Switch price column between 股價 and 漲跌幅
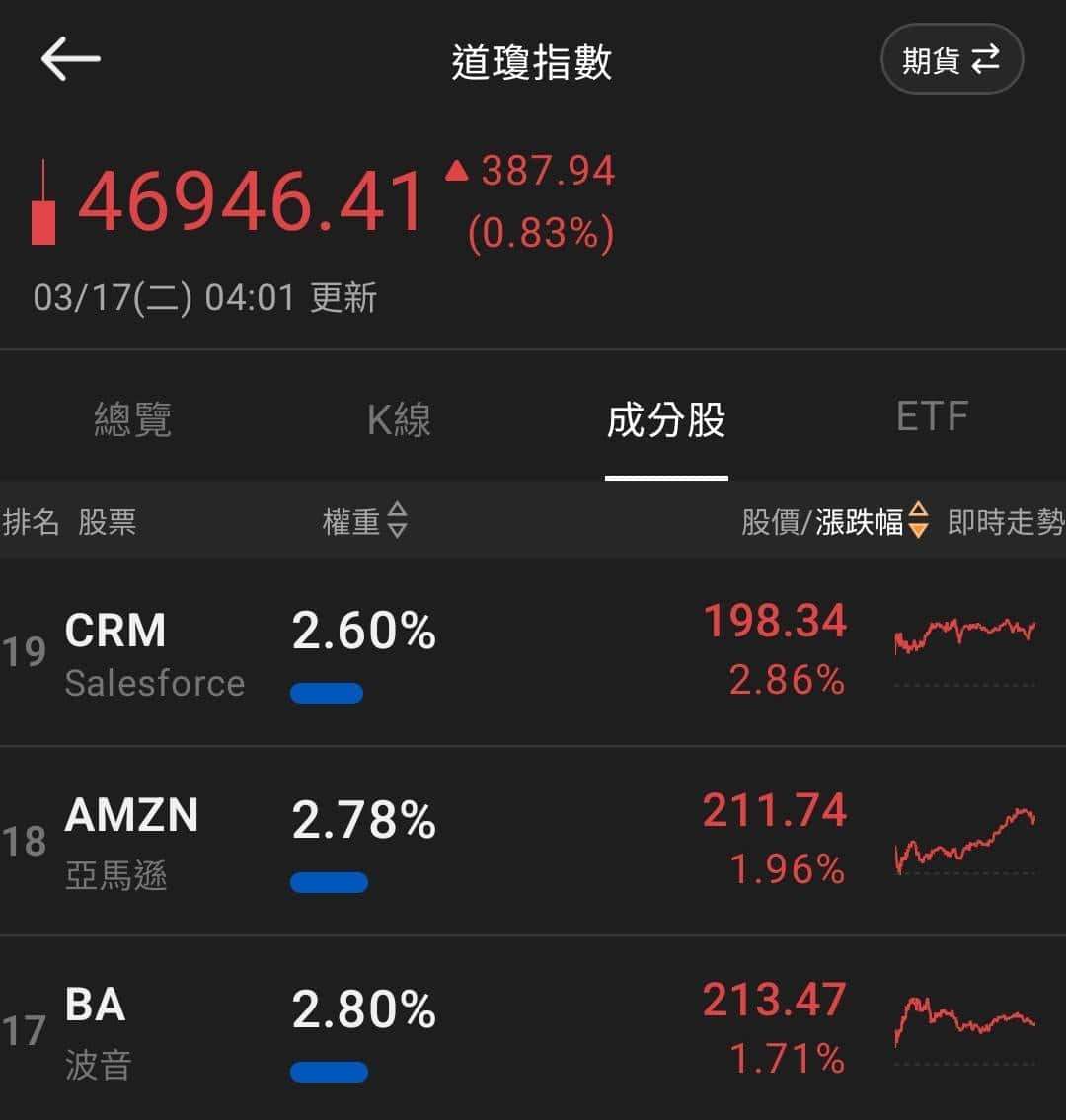 point(829,522)
